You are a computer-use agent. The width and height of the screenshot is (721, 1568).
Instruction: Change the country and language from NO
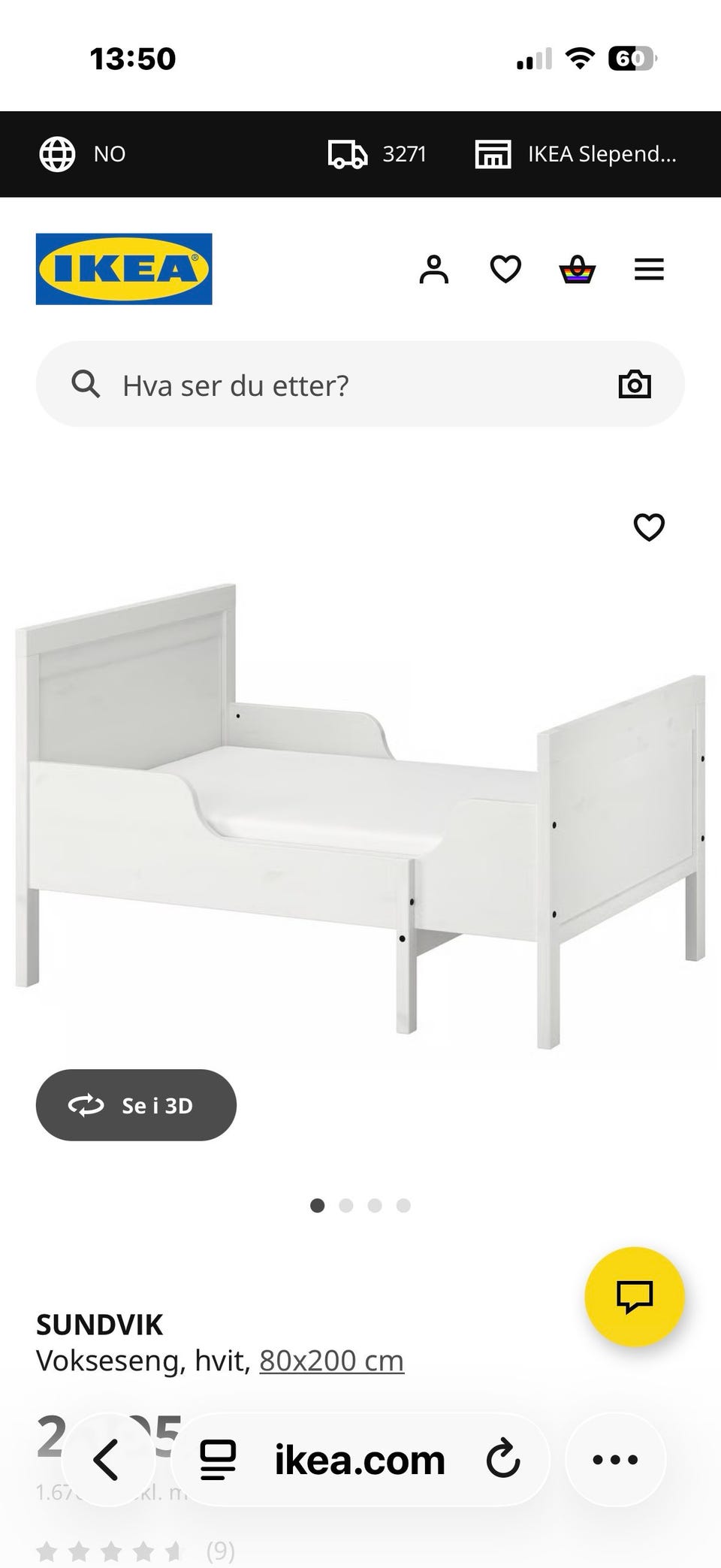click(83, 154)
